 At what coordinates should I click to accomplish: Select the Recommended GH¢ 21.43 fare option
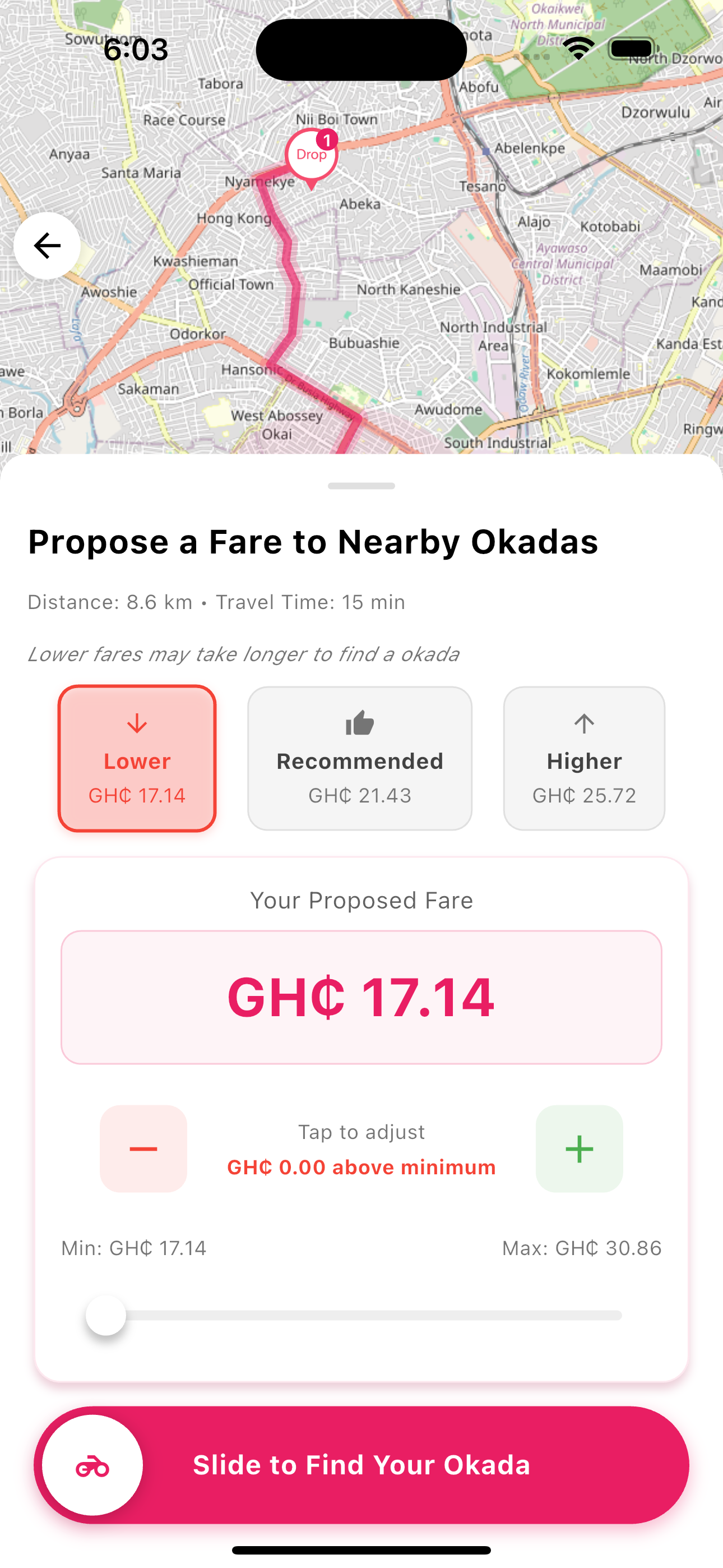click(360, 758)
